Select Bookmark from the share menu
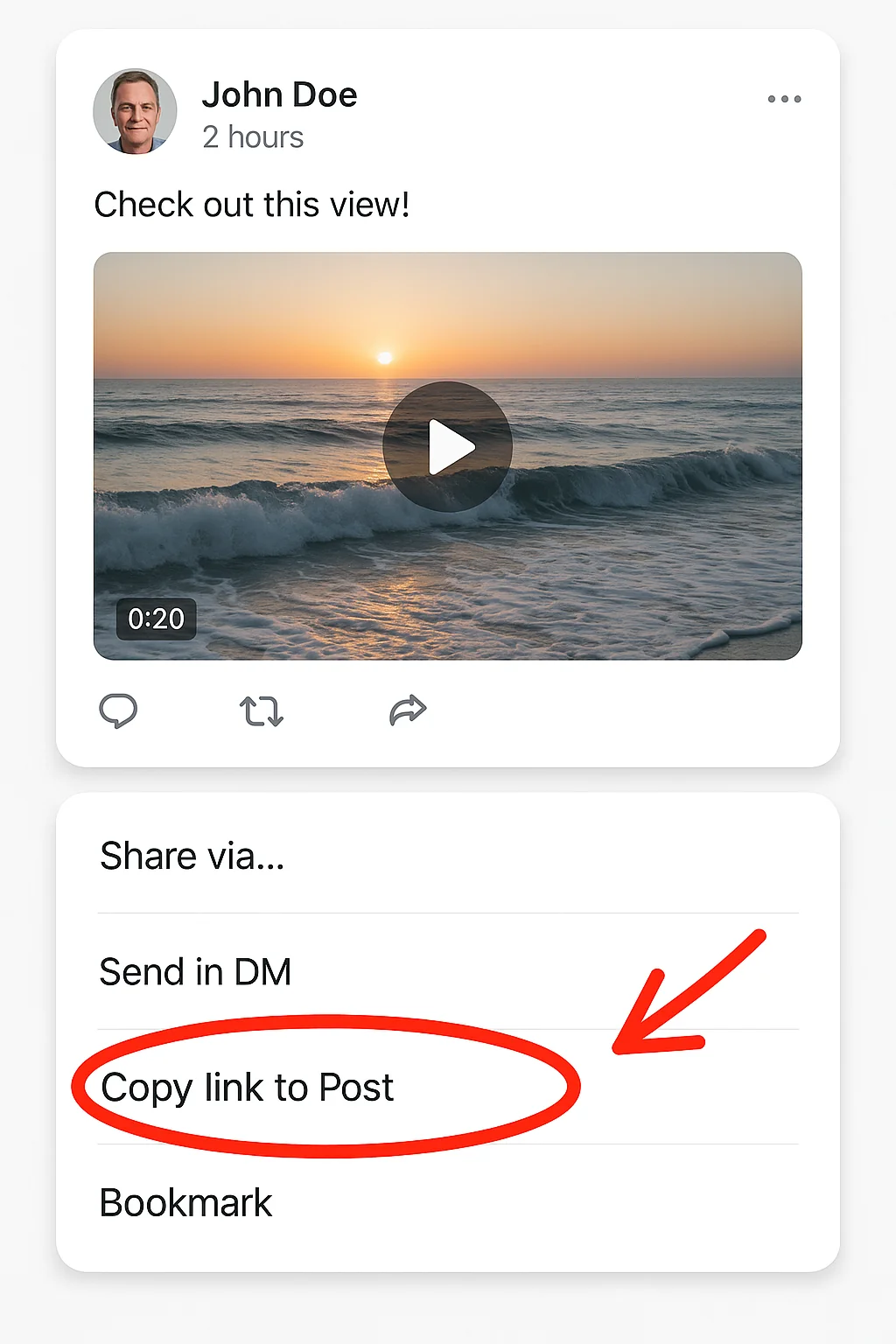Viewport: 896px width, 1344px height. [x=185, y=1202]
